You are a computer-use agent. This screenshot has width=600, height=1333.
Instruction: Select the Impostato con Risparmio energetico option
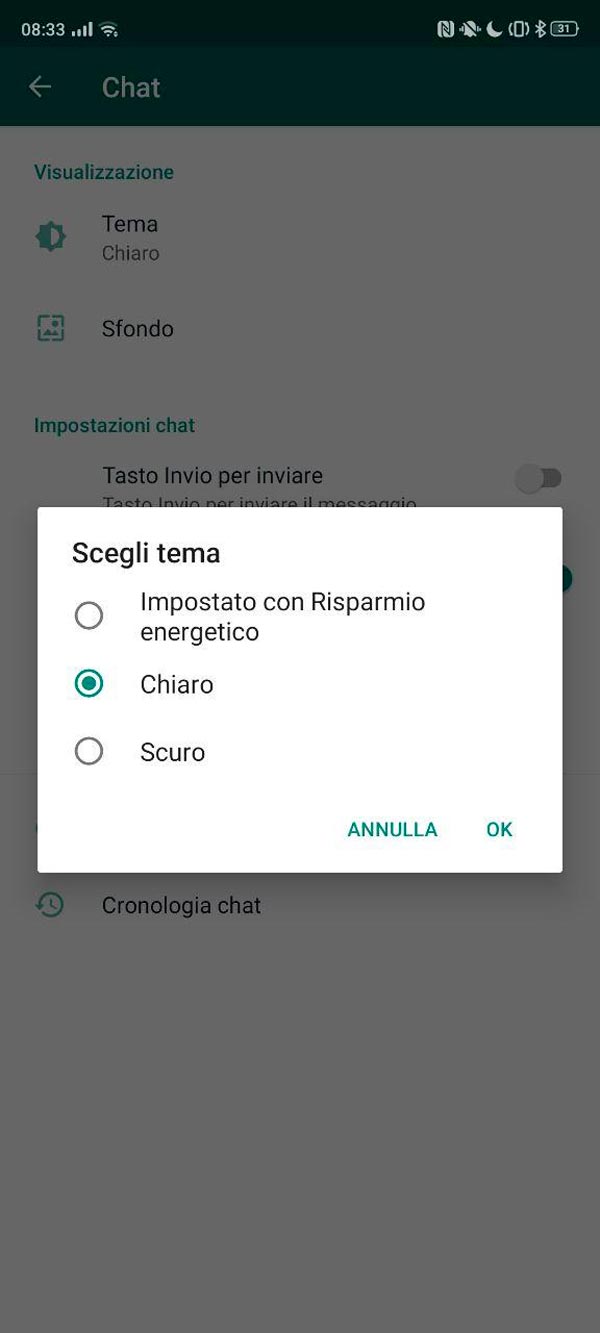[300, 616]
